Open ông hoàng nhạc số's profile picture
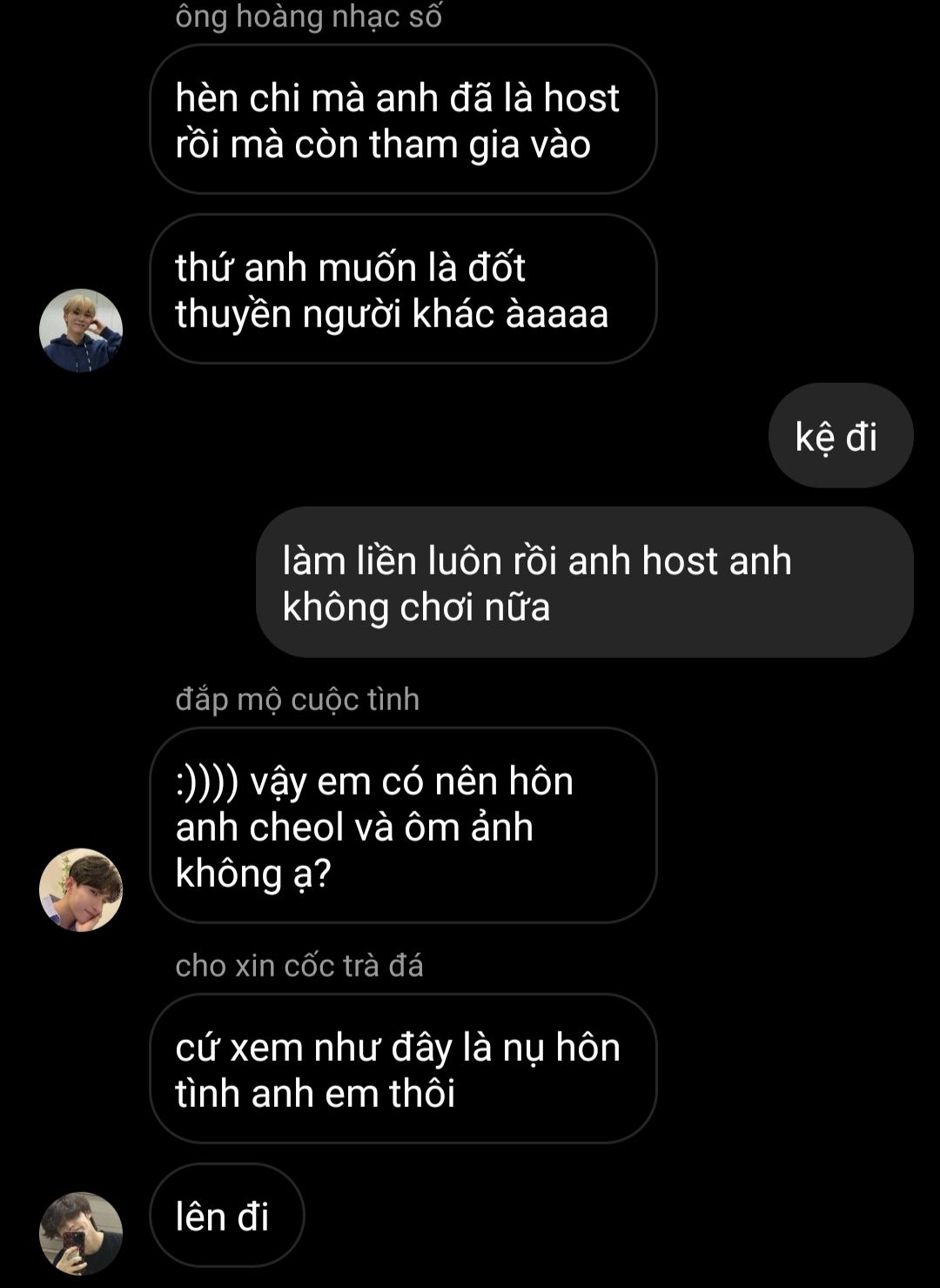 81,331
